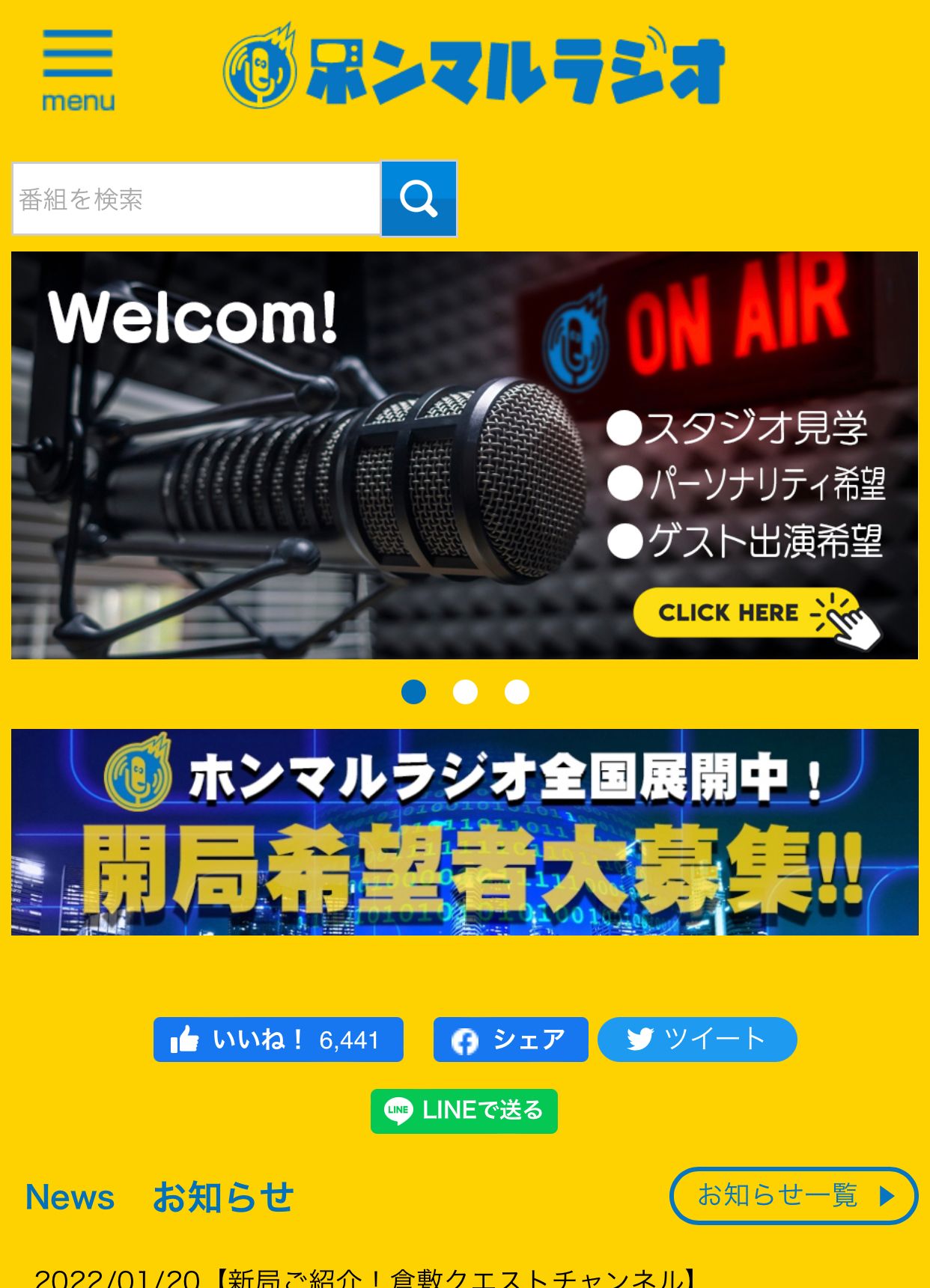
Task: Open the お知らせ一覧 news list
Action: click(793, 1195)
